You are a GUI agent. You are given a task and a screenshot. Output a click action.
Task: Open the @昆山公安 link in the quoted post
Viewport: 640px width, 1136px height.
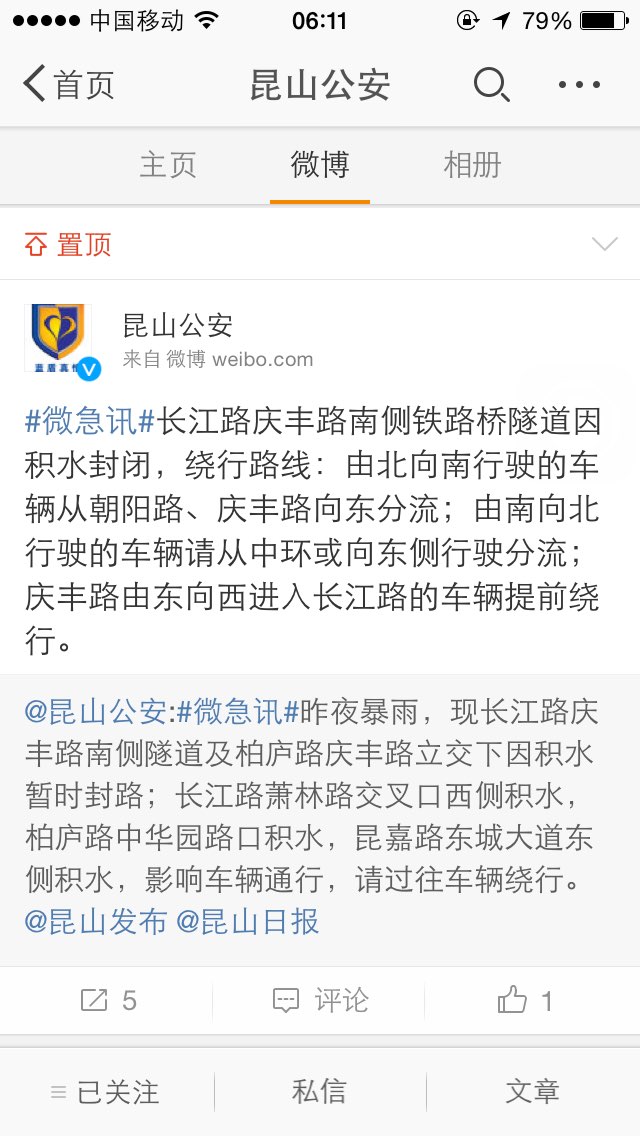(x=96, y=713)
